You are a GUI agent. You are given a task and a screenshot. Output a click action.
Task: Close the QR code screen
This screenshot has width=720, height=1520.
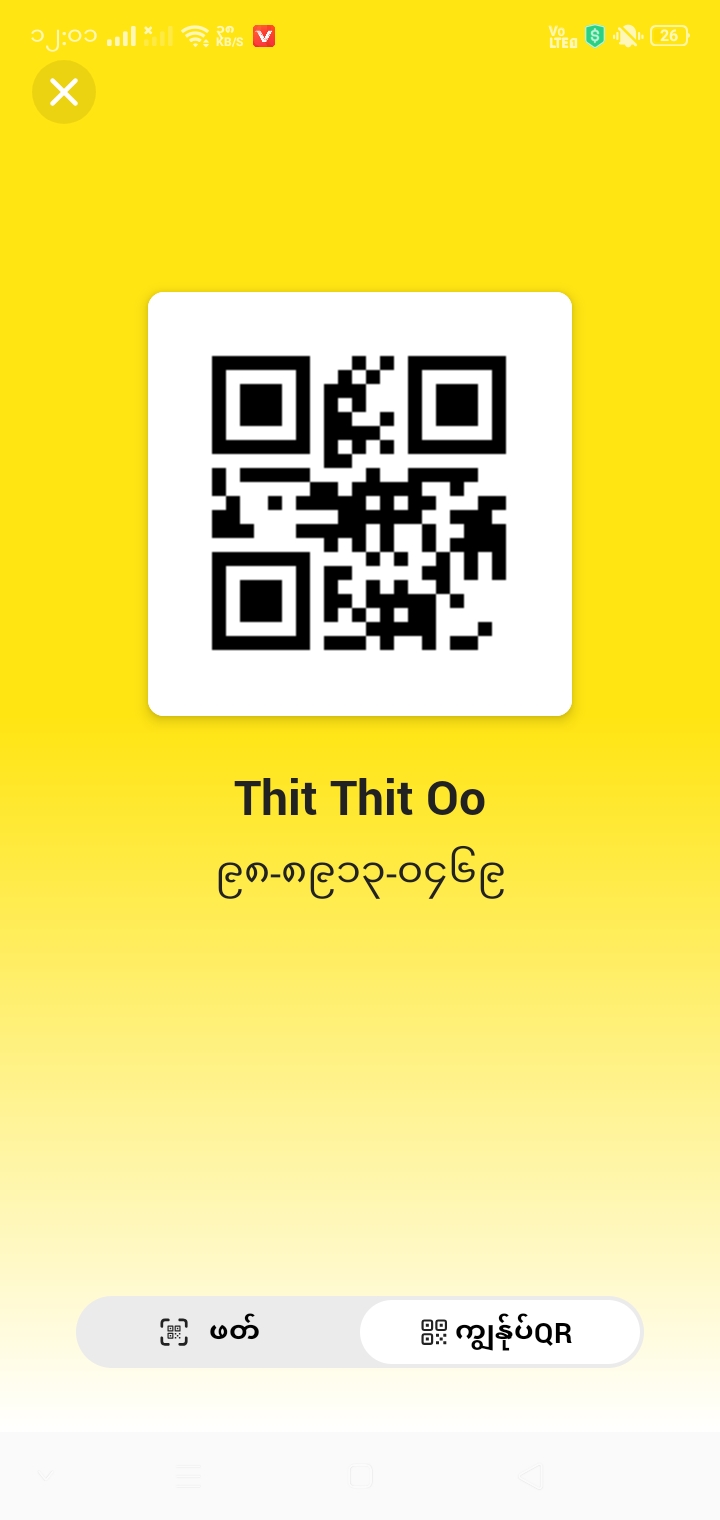click(64, 92)
